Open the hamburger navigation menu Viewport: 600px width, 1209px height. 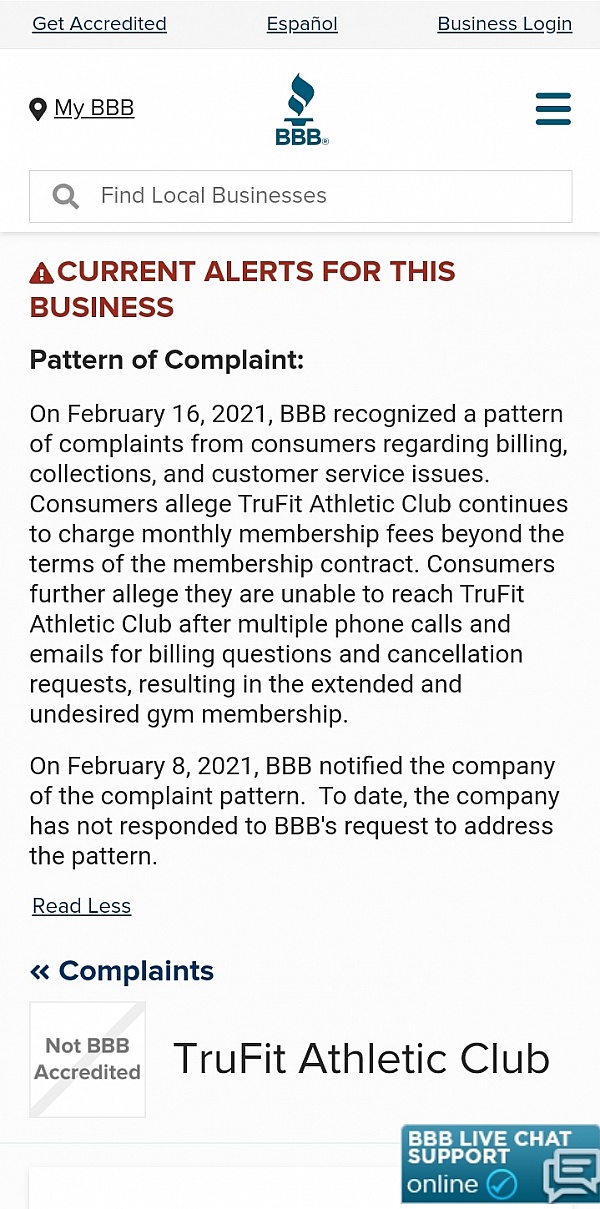(x=553, y=108)
